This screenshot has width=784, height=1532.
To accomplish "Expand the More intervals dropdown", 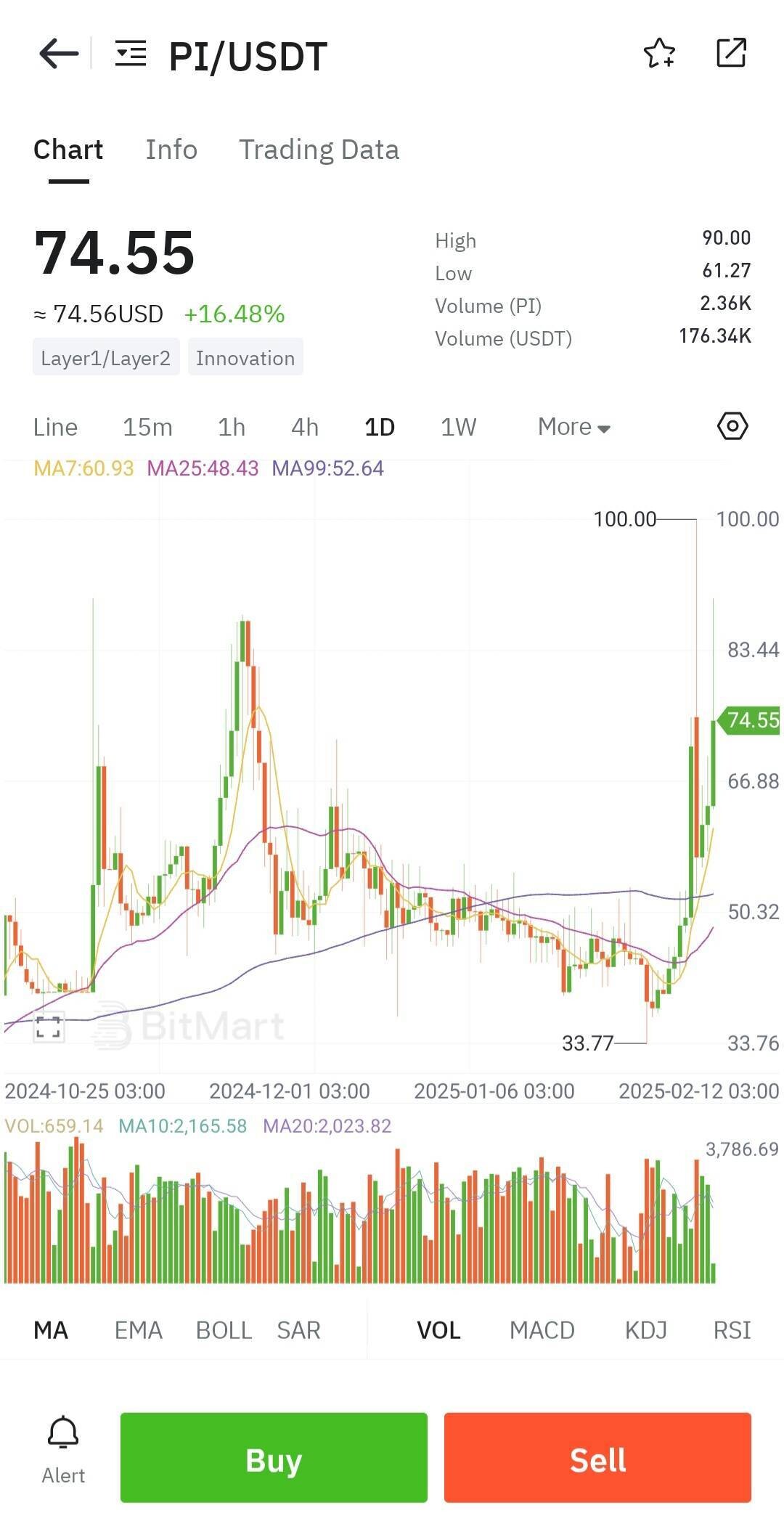I will (573, 427).
